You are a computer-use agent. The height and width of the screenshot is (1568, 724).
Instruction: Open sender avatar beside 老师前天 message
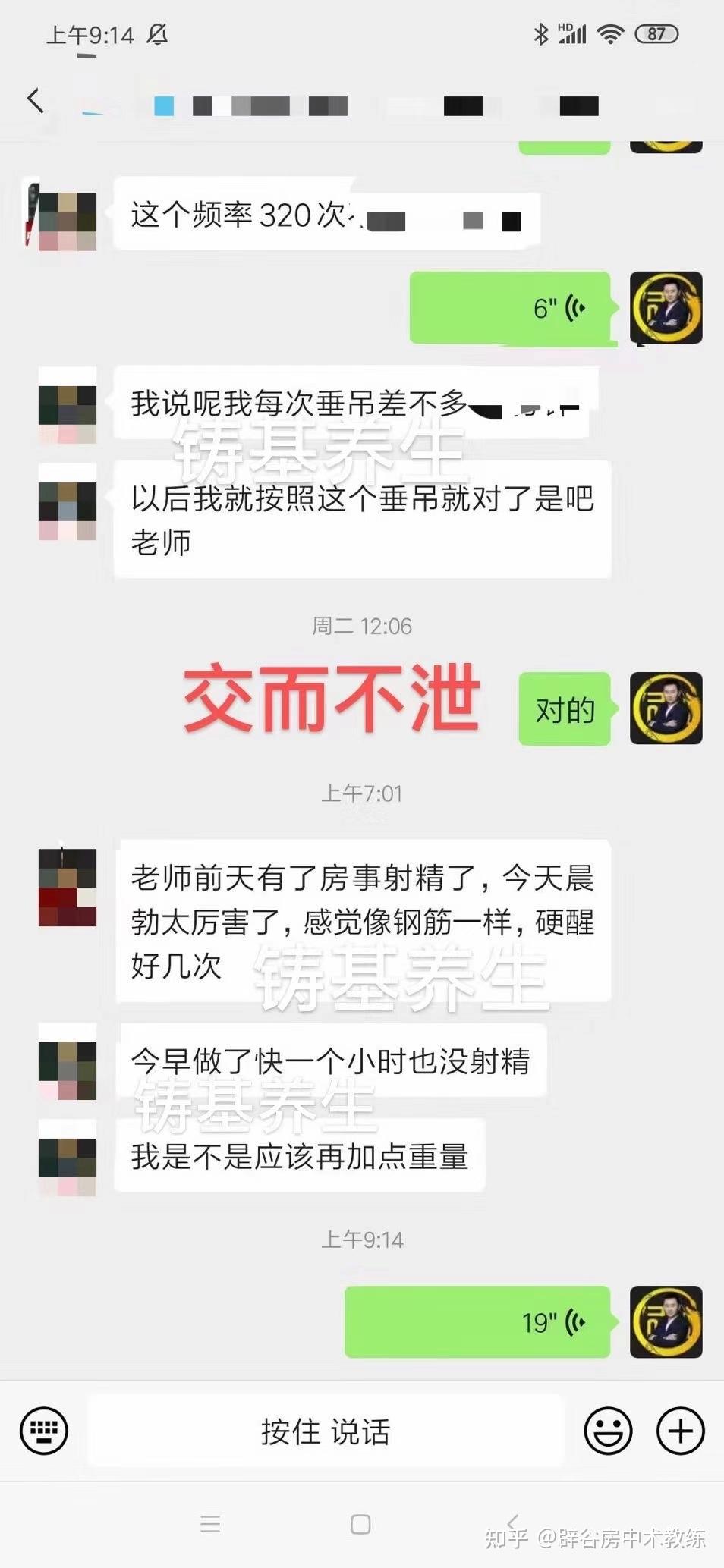point(67,887)
